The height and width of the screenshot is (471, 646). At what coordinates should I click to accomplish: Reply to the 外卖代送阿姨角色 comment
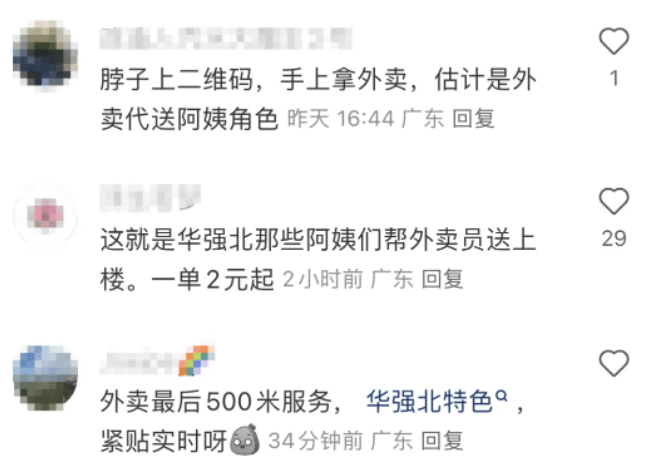click(474, 119)
